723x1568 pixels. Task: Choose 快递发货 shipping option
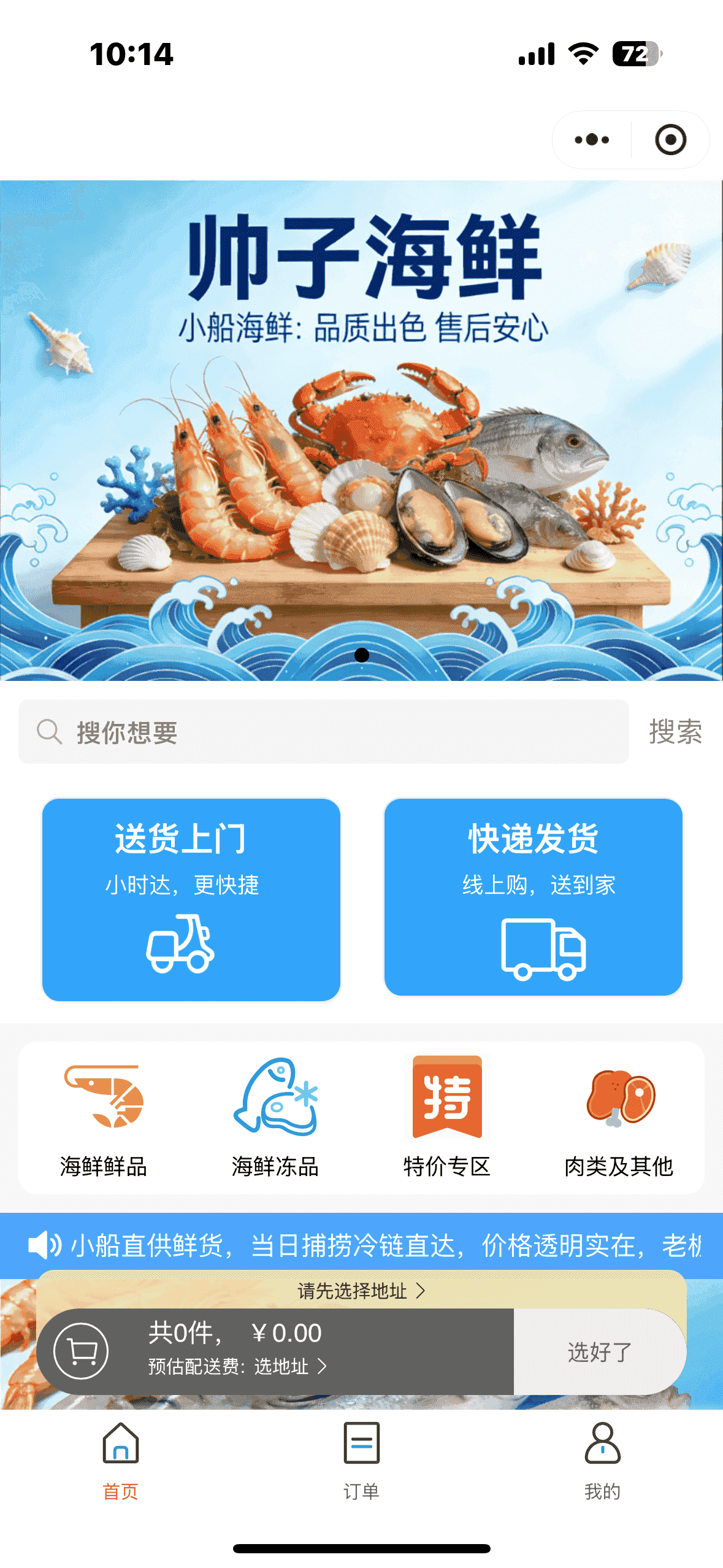533,897
